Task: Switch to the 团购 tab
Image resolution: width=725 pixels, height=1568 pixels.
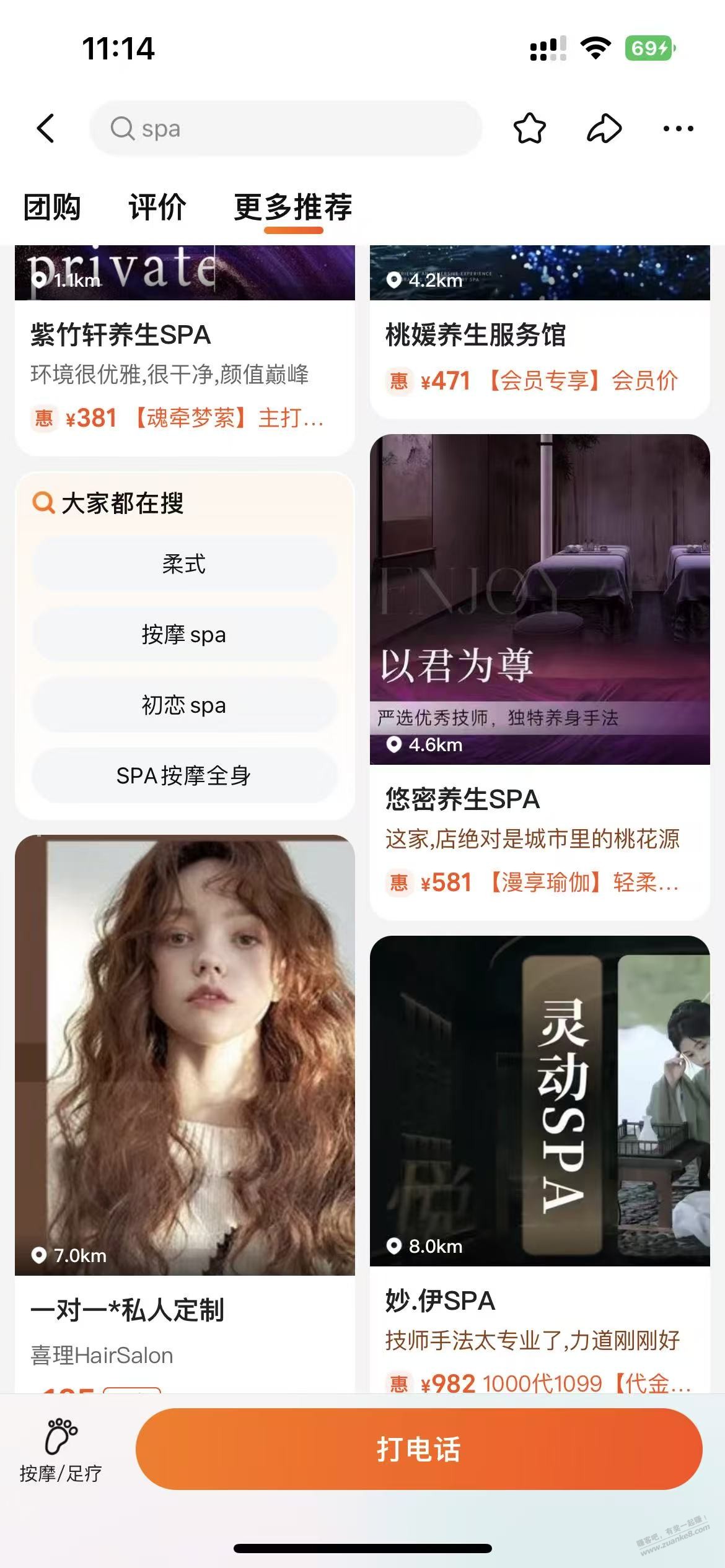Action: tap(52, 207)
